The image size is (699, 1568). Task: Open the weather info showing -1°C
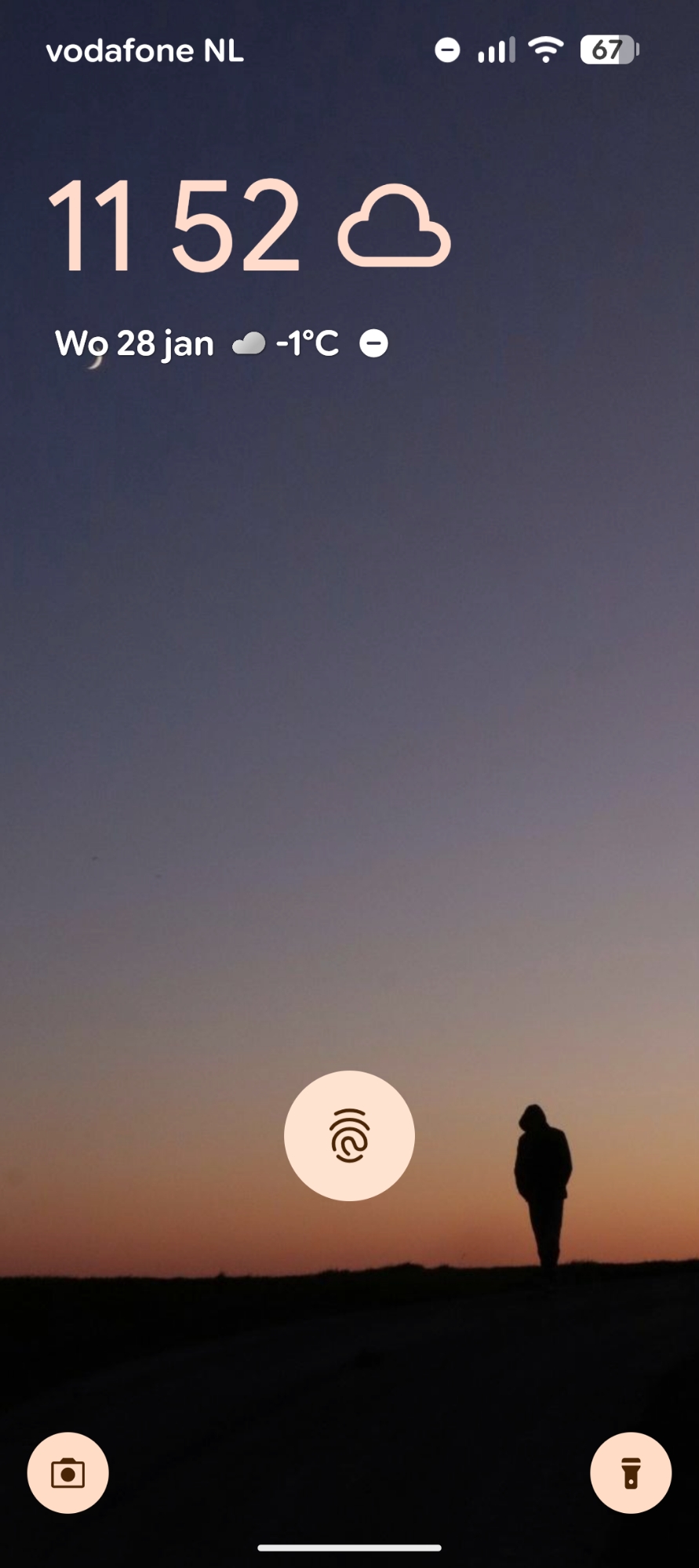point(287,343)
